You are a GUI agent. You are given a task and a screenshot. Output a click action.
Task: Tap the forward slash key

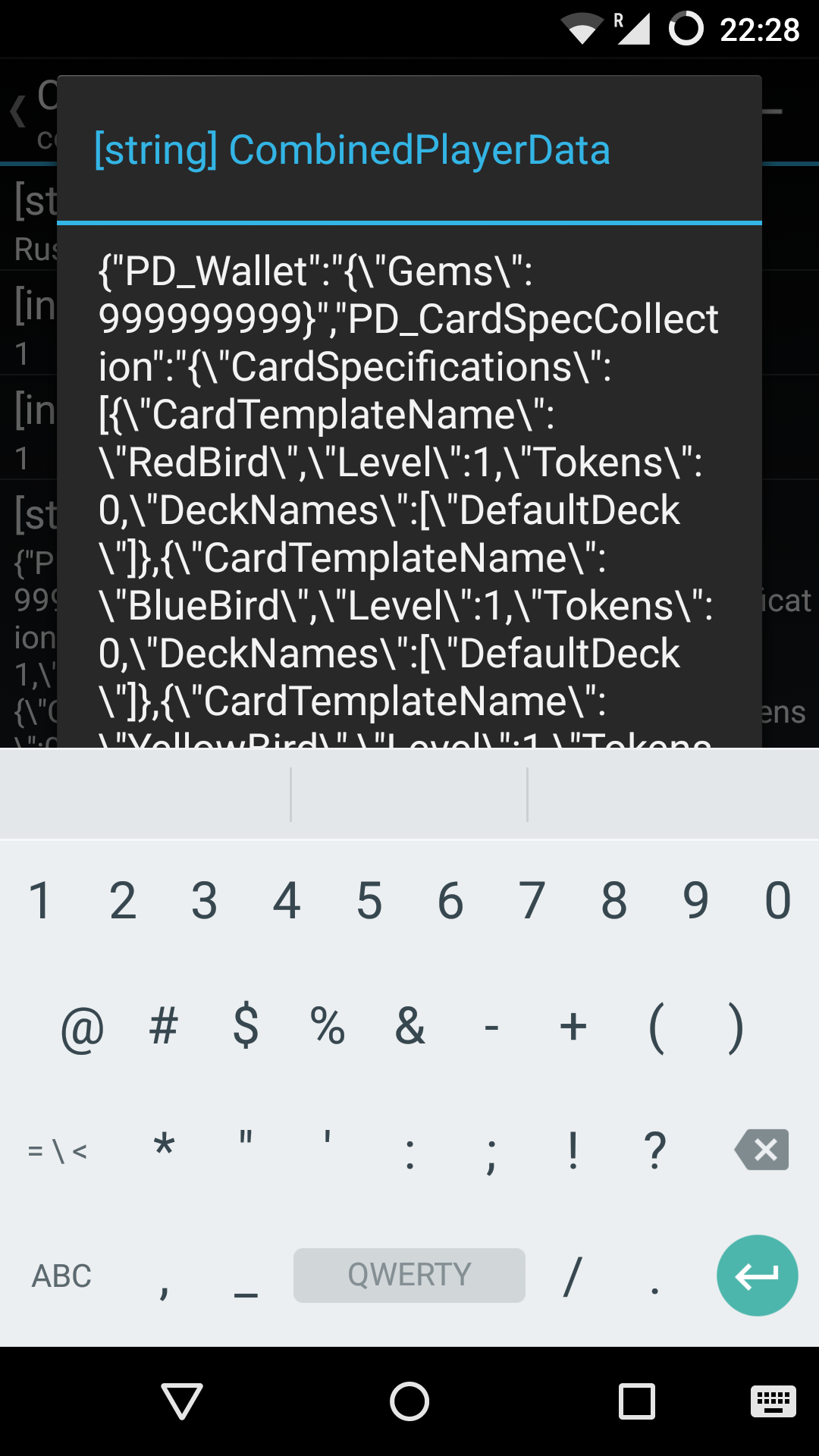pos(573,1276)
